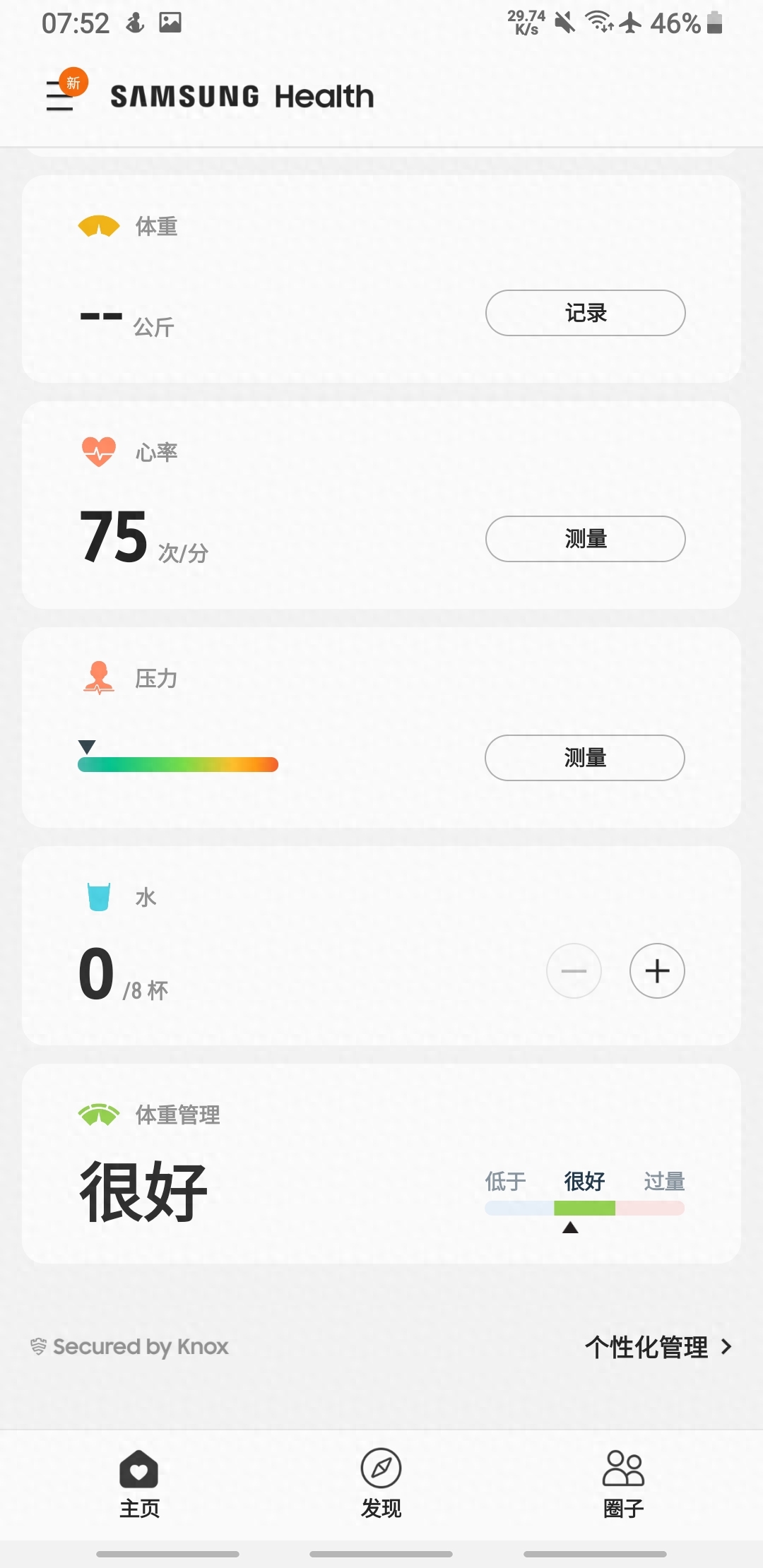
Task: Click the heart rate (心率) heart icon
Action: click(x=98, y=452)
